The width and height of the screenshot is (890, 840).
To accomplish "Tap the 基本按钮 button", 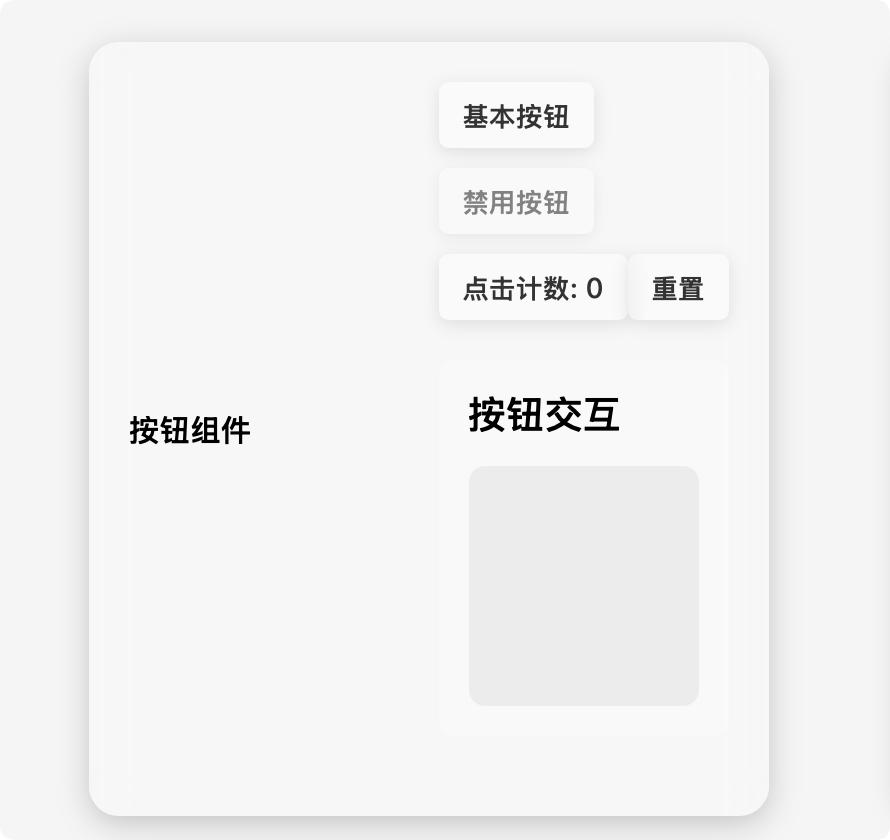I will pos(516,116).
